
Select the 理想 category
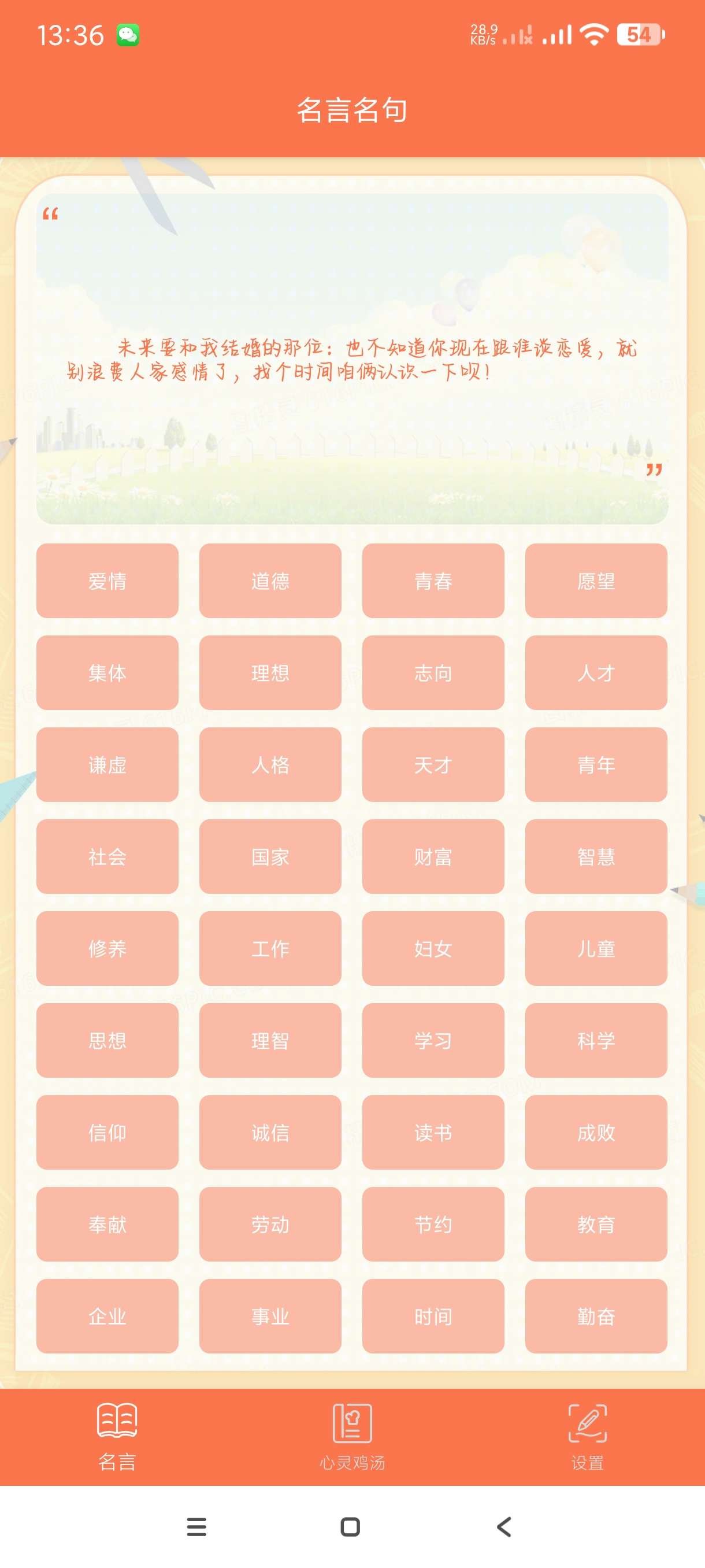tap(270, 672)
